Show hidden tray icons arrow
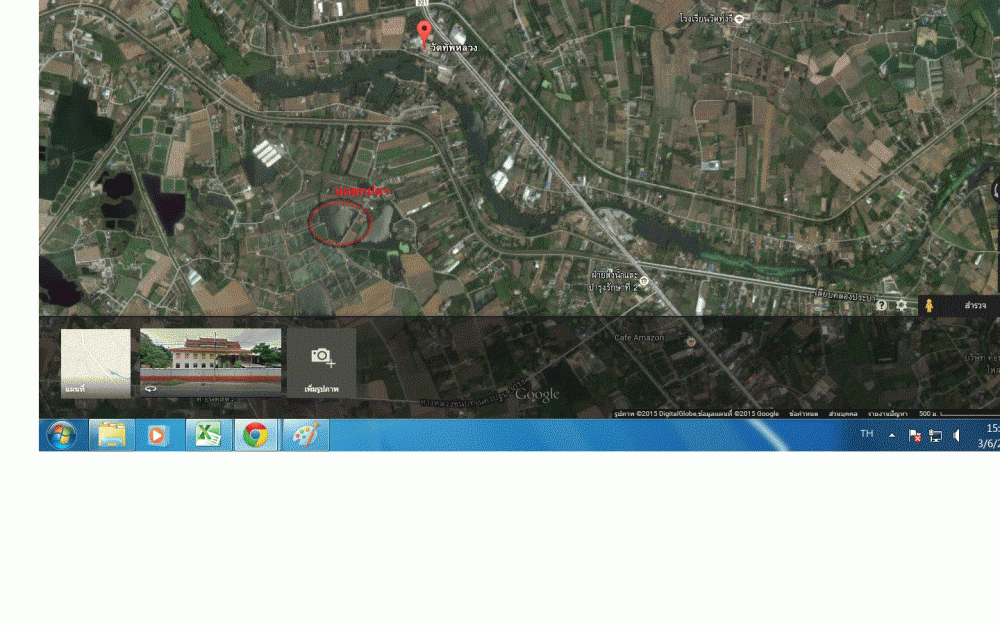Image resolution: width=1000 pixels, height=625 pixels. (x=892, y=435)
